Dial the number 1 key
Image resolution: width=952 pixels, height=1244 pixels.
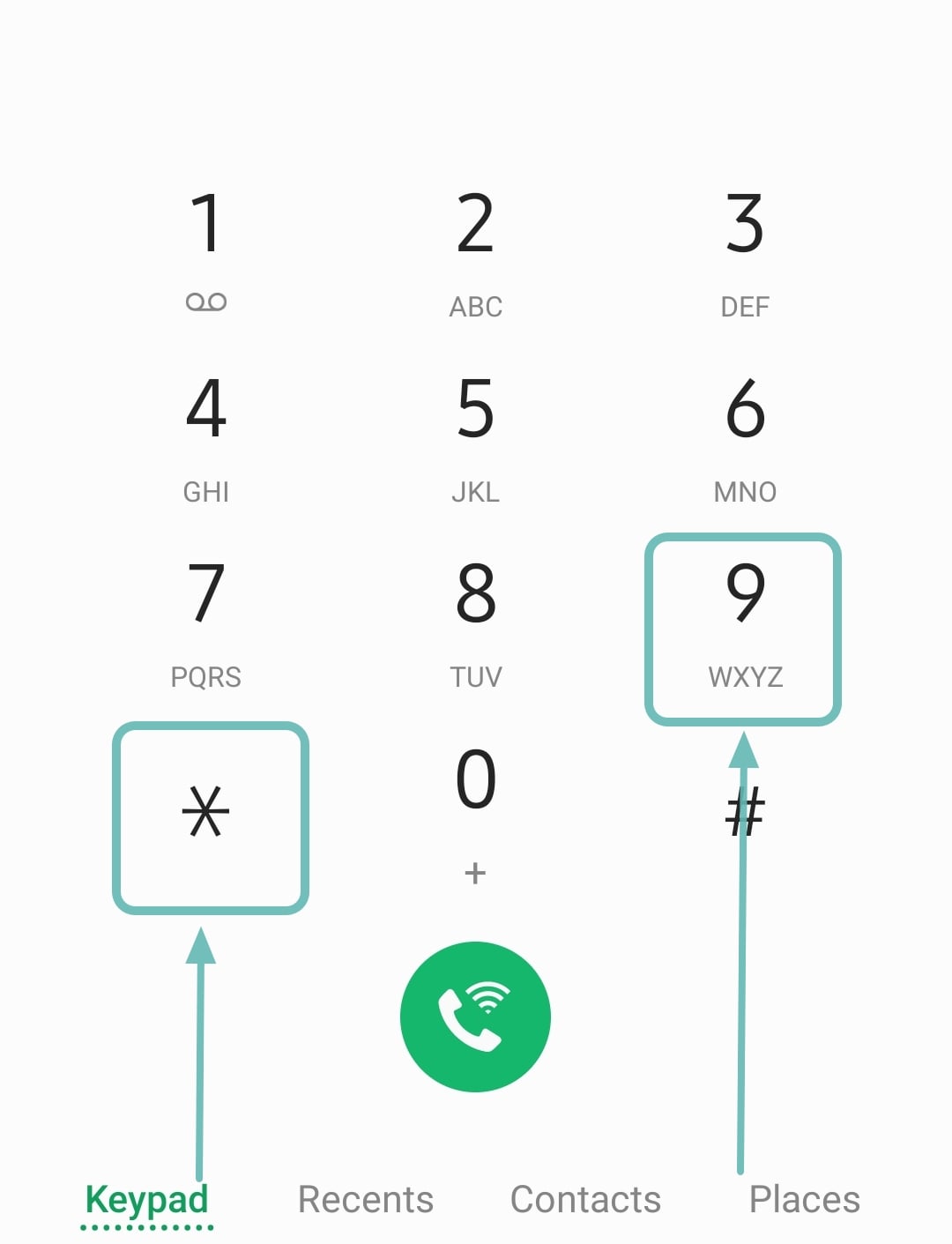[206, 247]
